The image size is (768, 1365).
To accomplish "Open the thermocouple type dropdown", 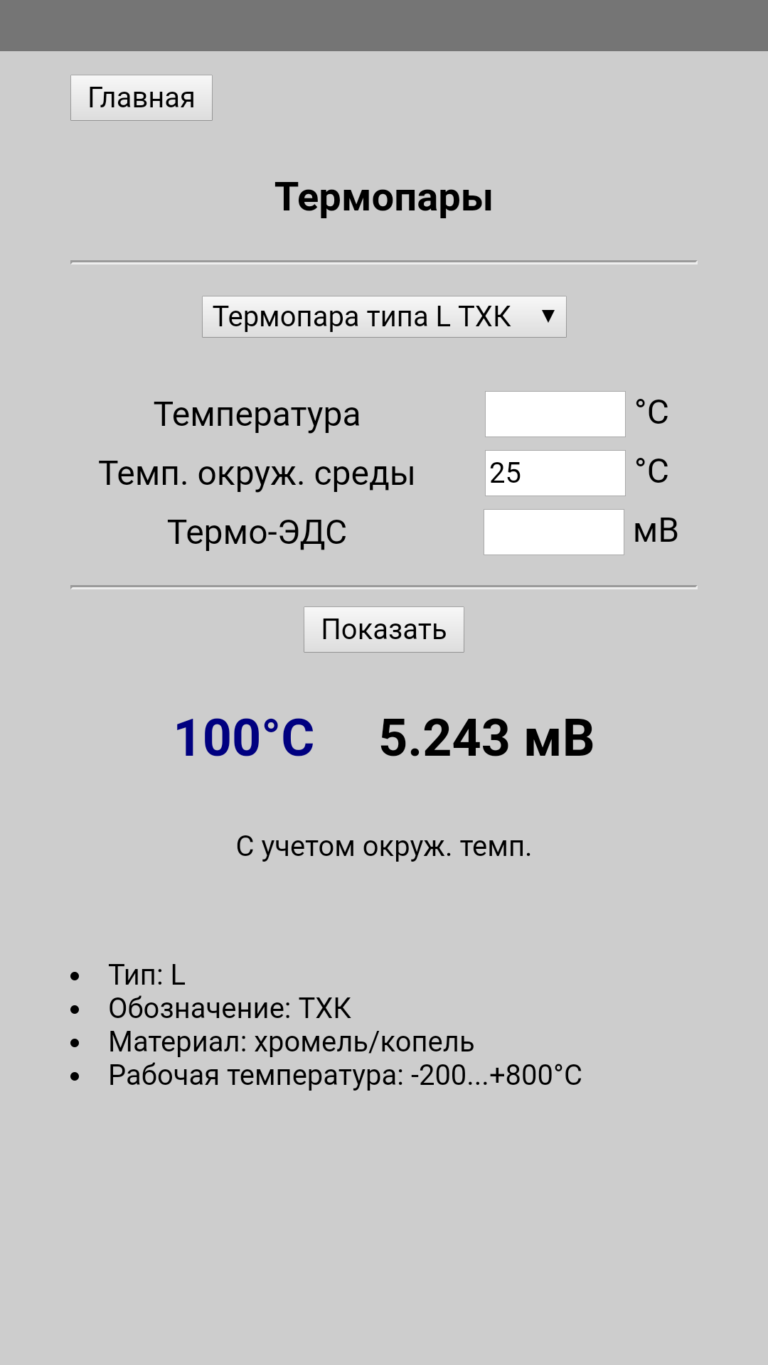I will pyautogui.click(x=384, y=317).
